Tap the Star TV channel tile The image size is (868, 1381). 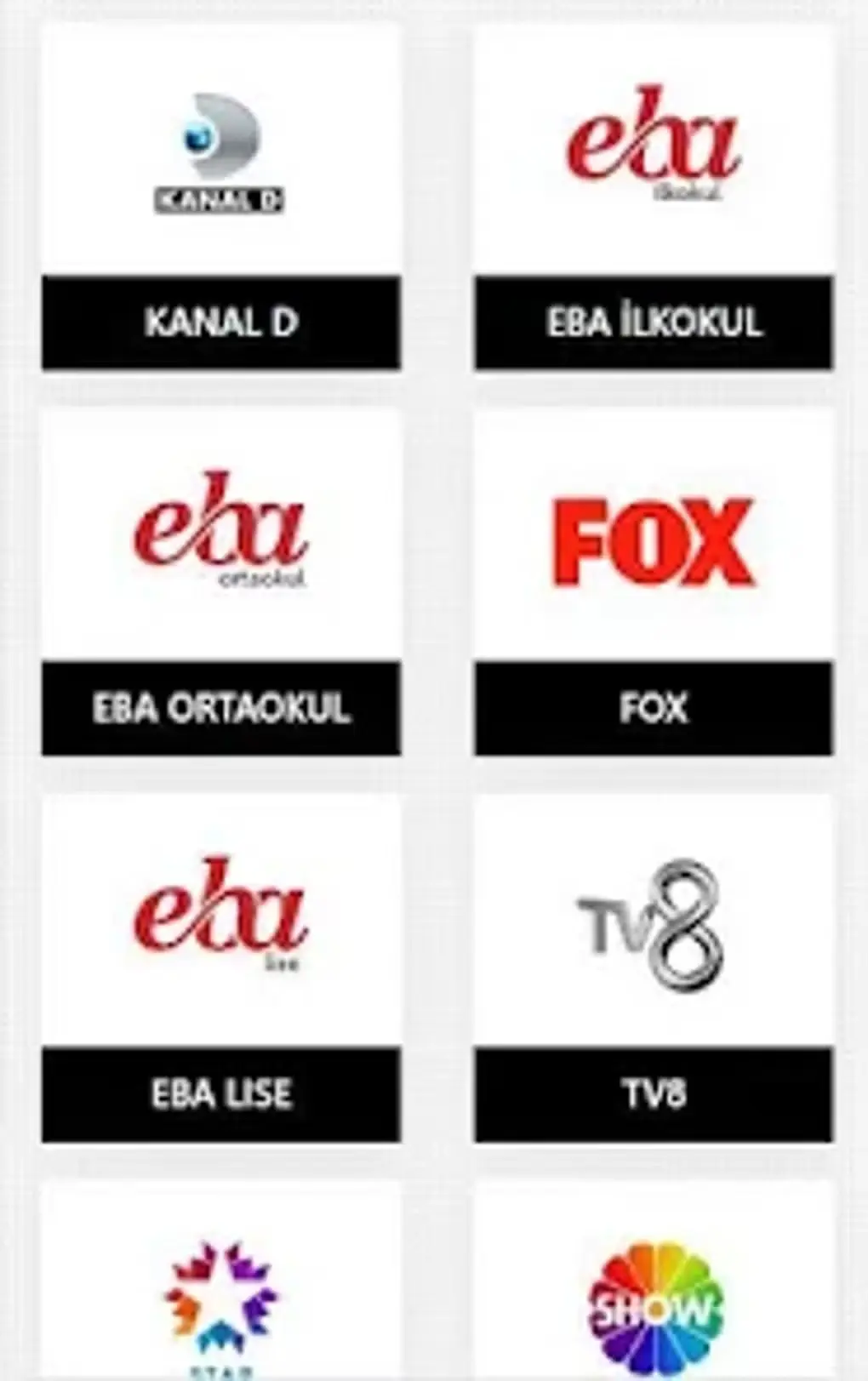pyautogui.click(x=220, y=1302)
